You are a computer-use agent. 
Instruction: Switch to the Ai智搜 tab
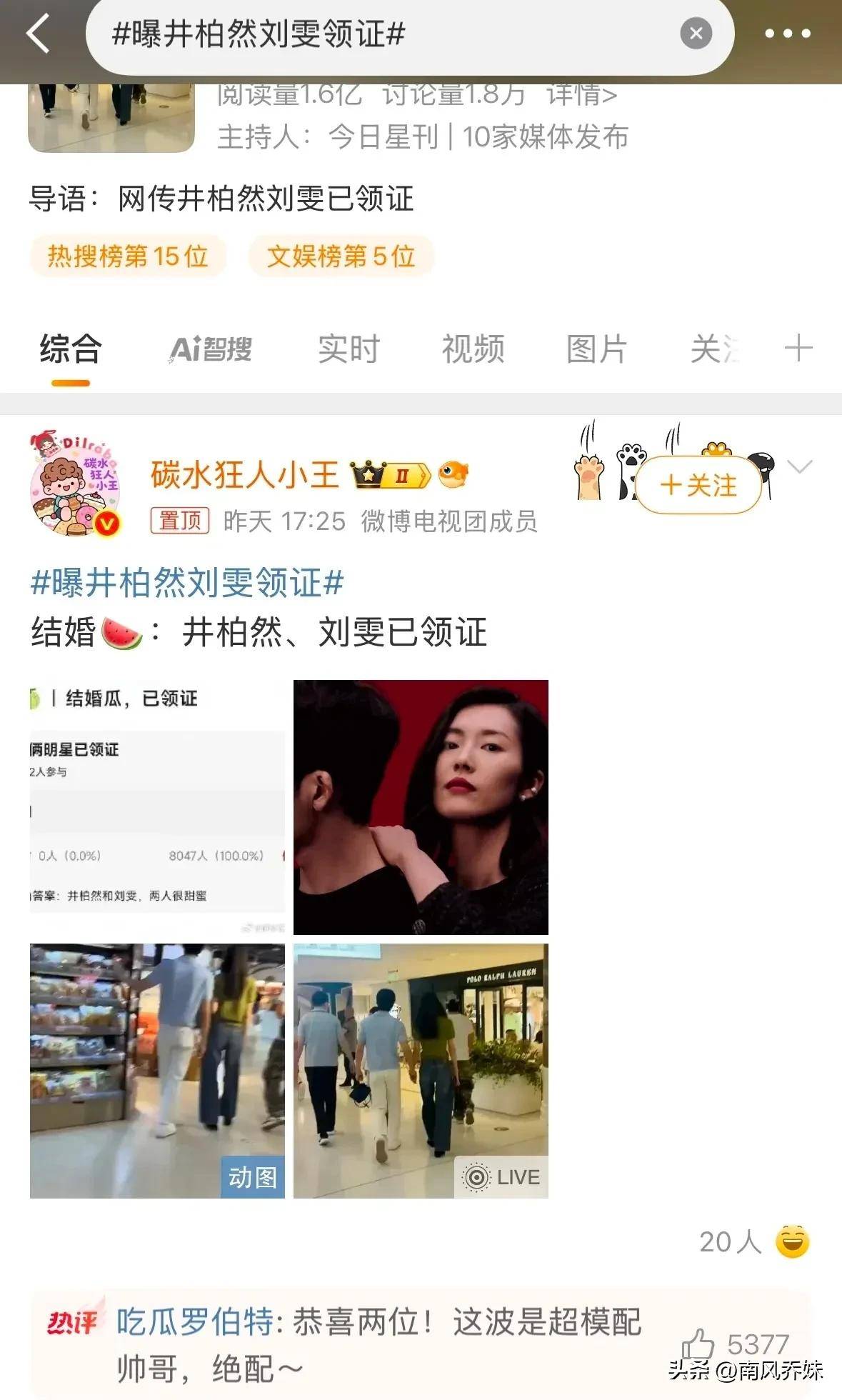[x=211, y=349]
